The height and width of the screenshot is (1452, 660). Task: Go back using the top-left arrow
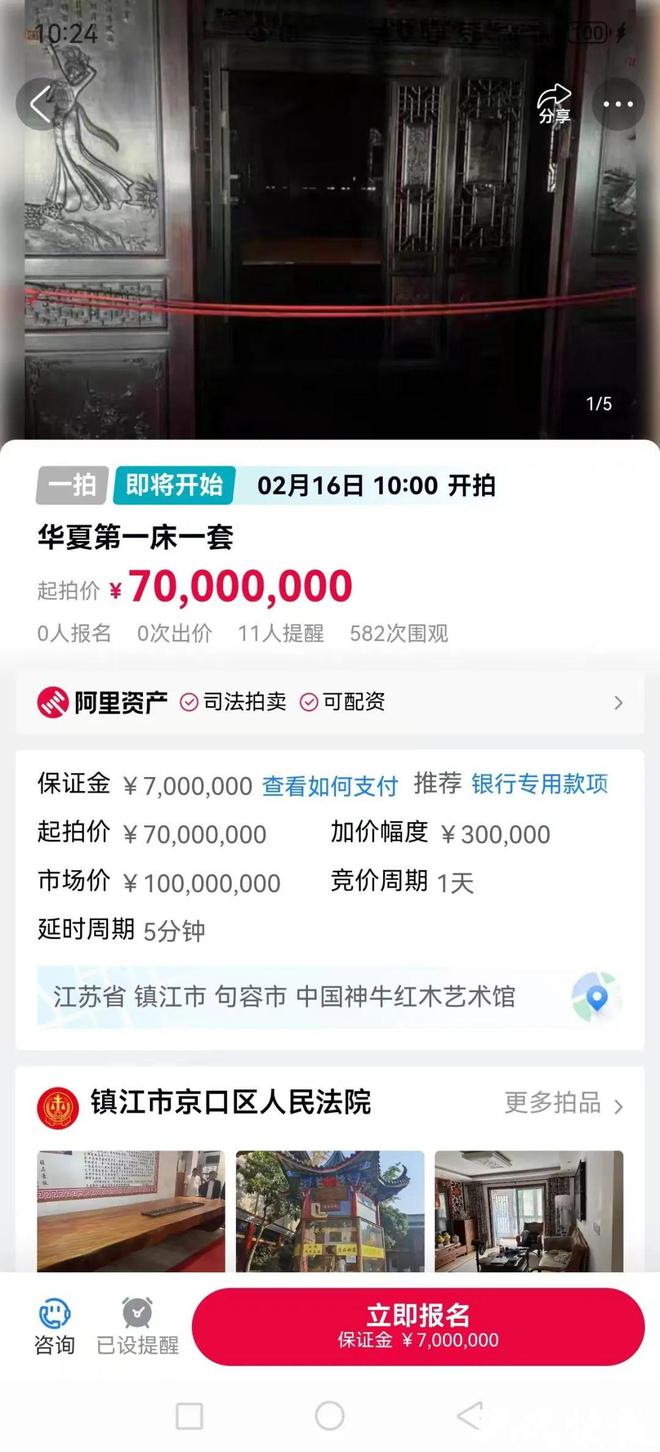click(40, 104)
